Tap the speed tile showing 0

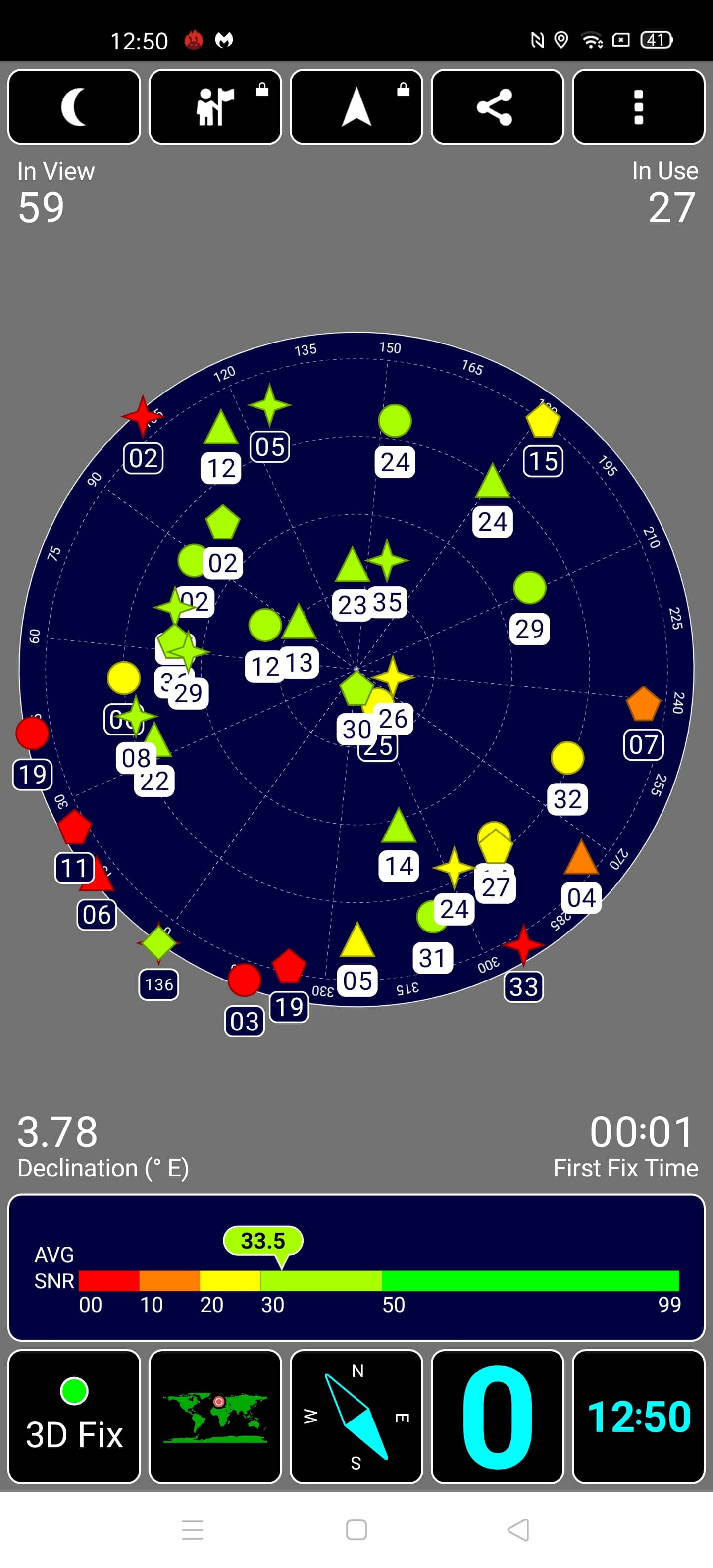(x=498, y=1417)
